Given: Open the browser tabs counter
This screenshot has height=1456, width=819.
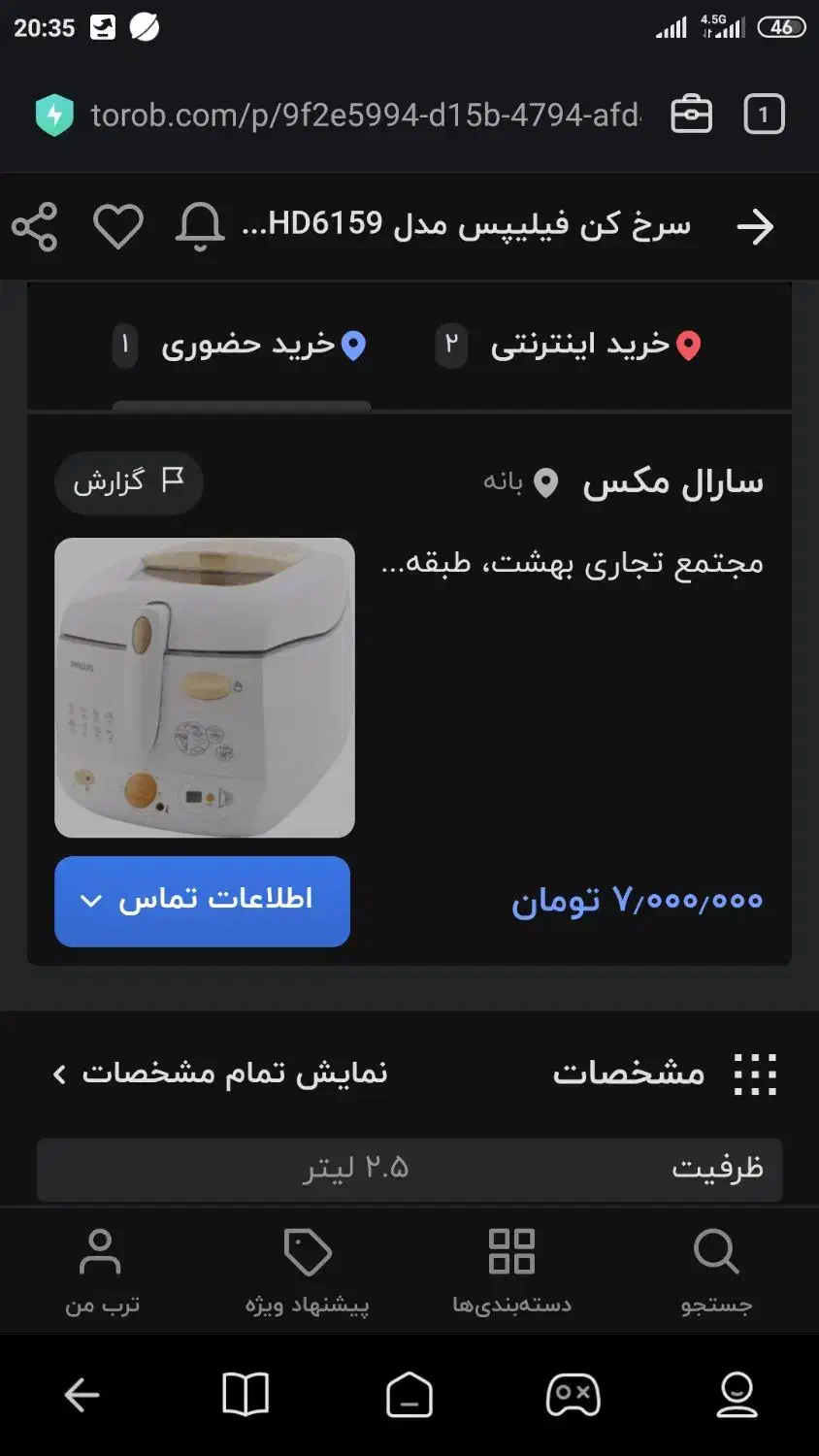Looking at the screenshot, I should (764, 114).
